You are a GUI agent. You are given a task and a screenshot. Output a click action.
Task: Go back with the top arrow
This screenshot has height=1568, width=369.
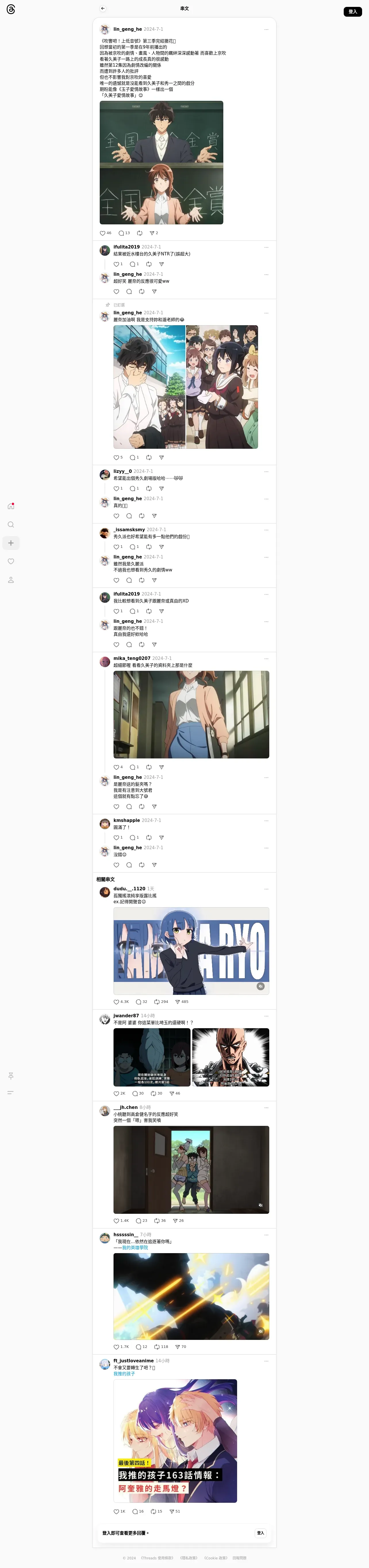pyautogui.click(x=102, y=9)
